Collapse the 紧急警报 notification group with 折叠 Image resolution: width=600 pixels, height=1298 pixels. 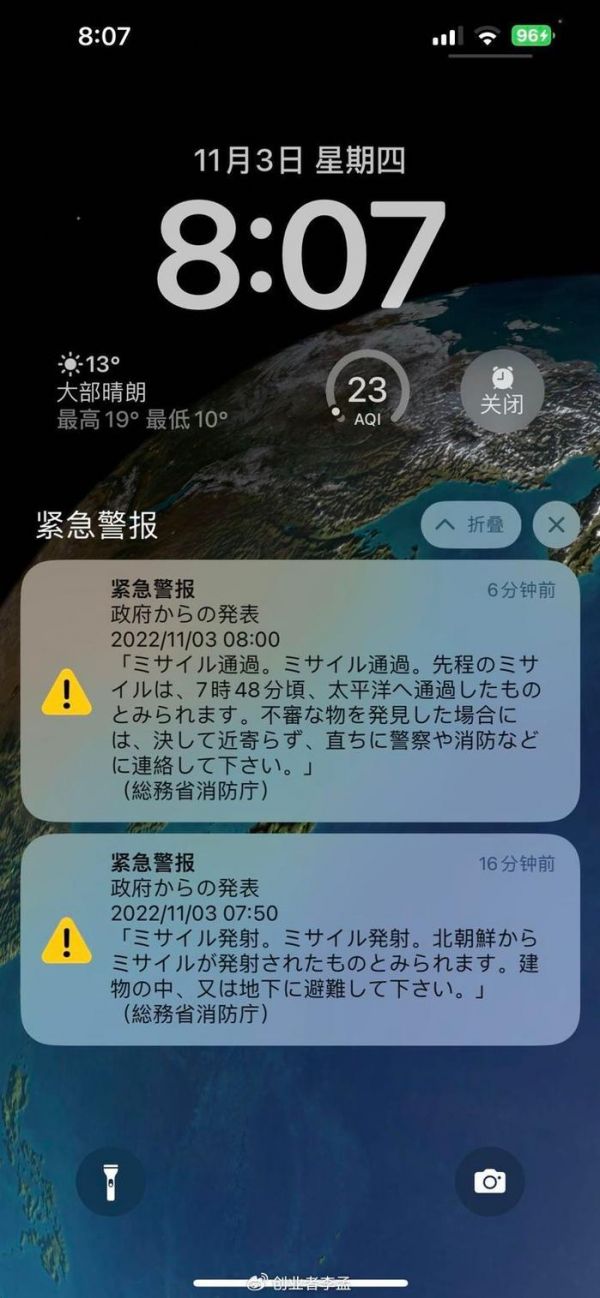(x=471, y=525)
